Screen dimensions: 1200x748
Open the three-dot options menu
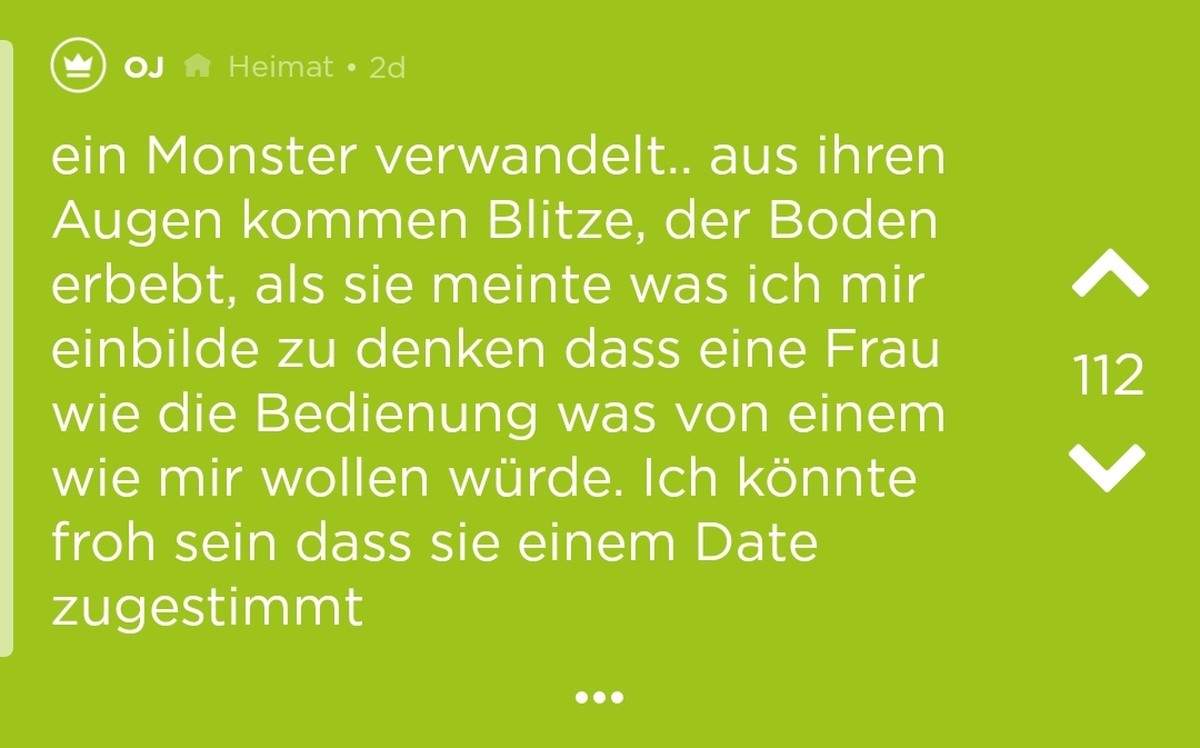[x=599, y=697]
